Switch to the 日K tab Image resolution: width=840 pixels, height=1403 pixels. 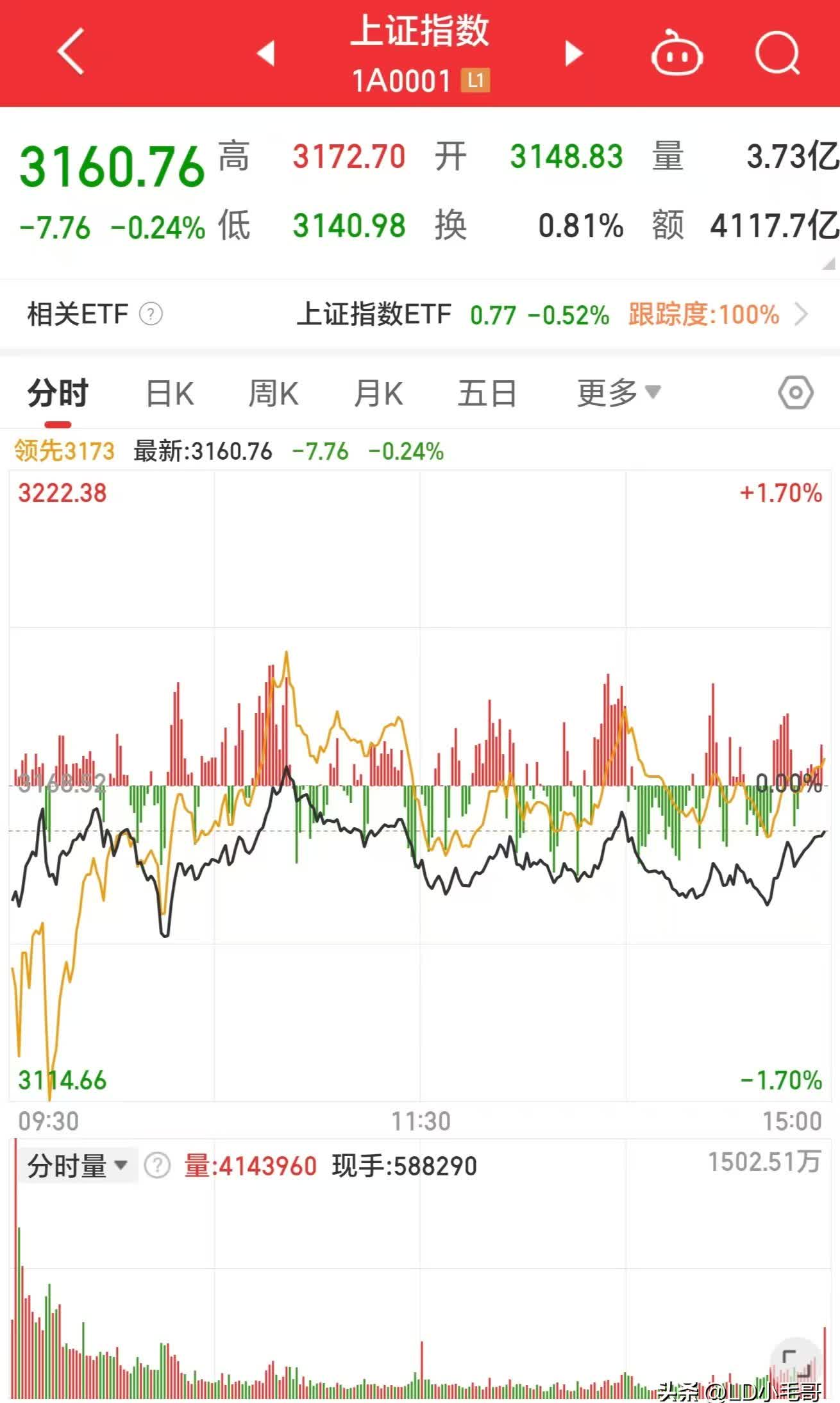[170, 392]
